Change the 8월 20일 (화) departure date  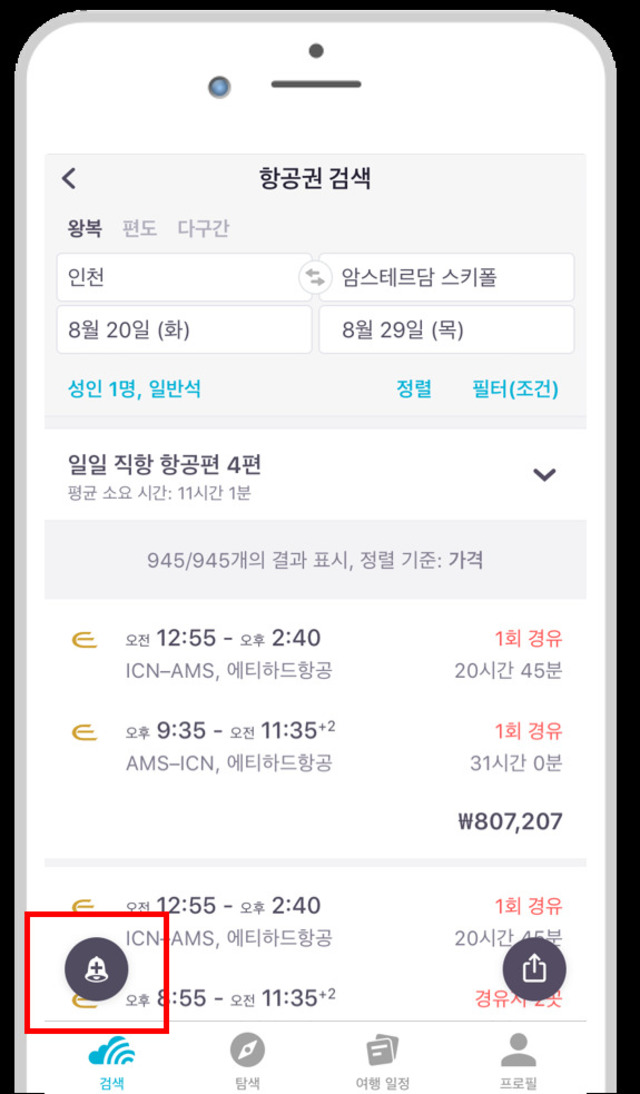[x=184, y=329]
